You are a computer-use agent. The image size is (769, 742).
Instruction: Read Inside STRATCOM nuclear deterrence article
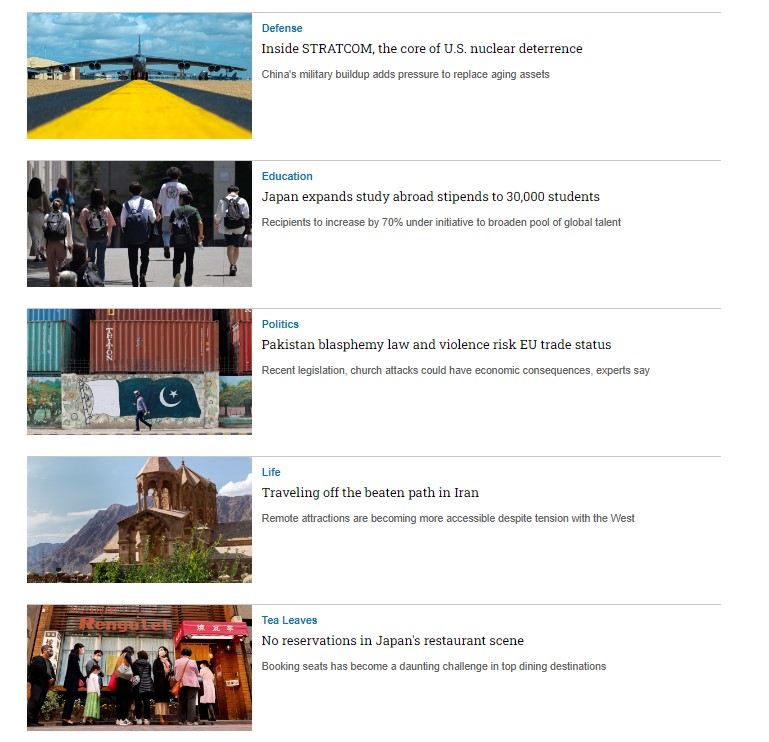pyautogui.click(x=421, y=49)
